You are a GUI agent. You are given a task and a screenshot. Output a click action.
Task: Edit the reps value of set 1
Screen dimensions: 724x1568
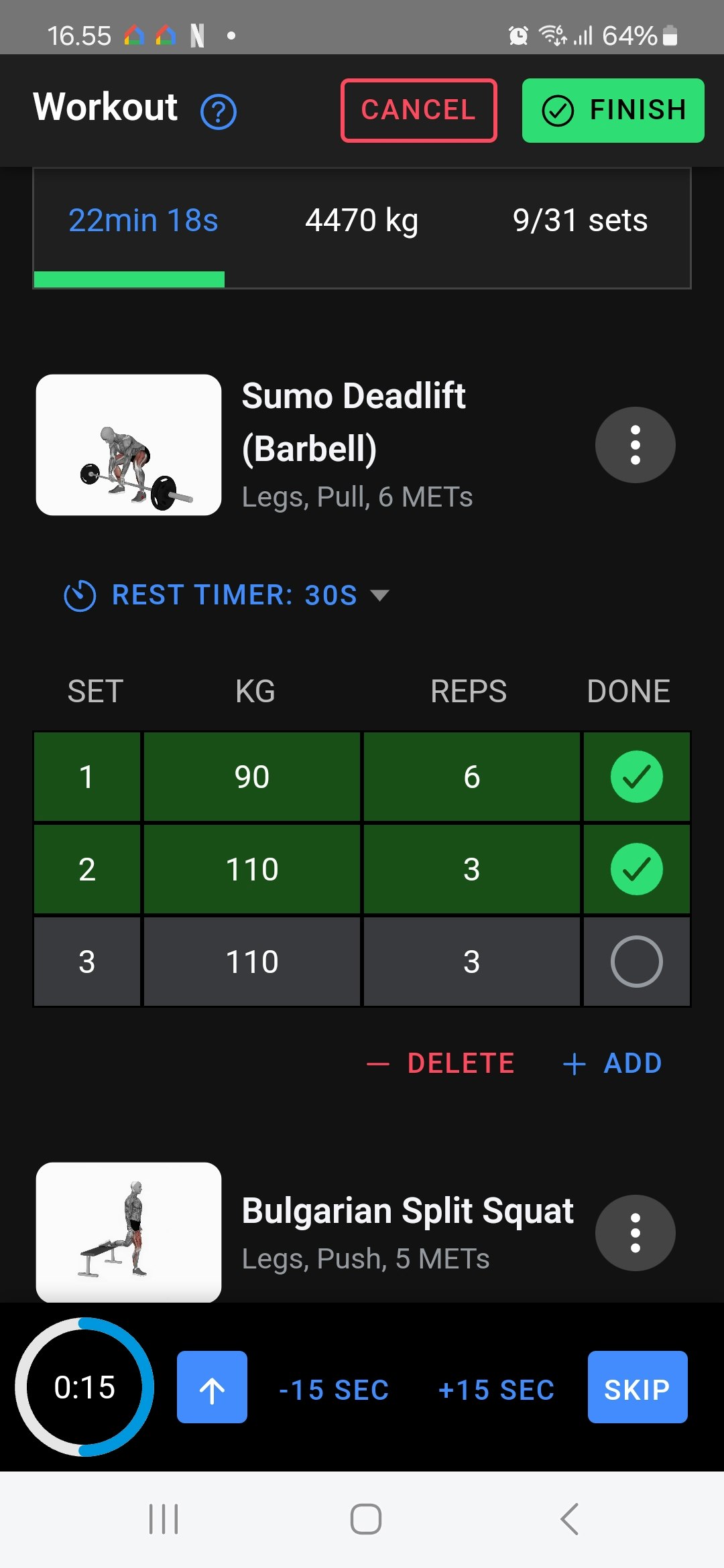[x=471, y=777]
